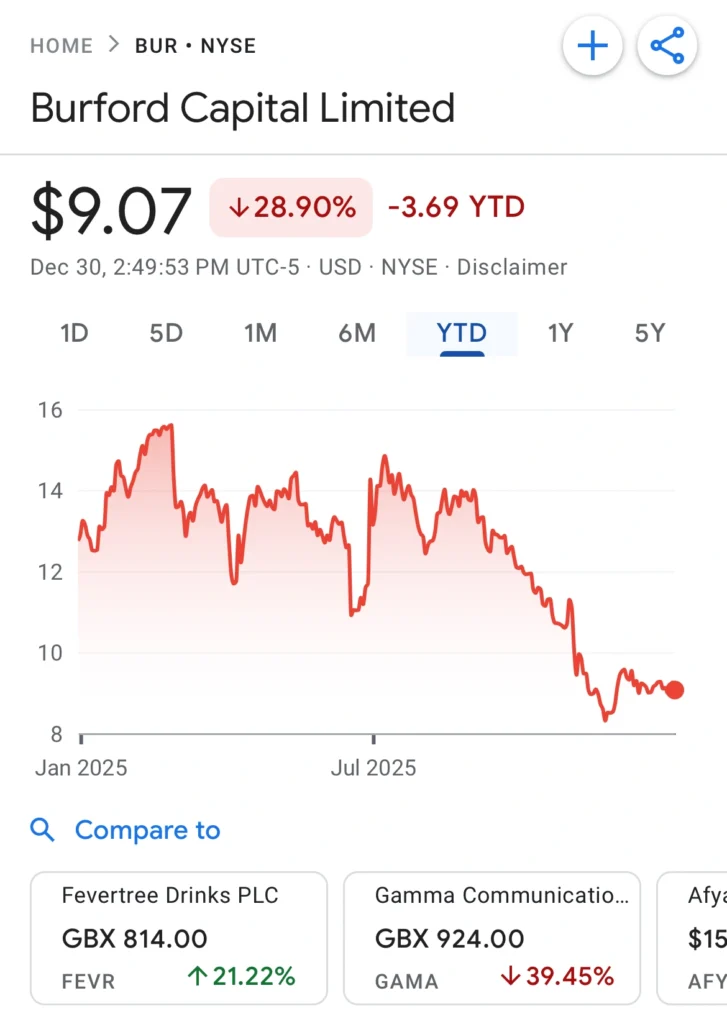
Task: Switch to the 6M range
Action: [357, 333]
